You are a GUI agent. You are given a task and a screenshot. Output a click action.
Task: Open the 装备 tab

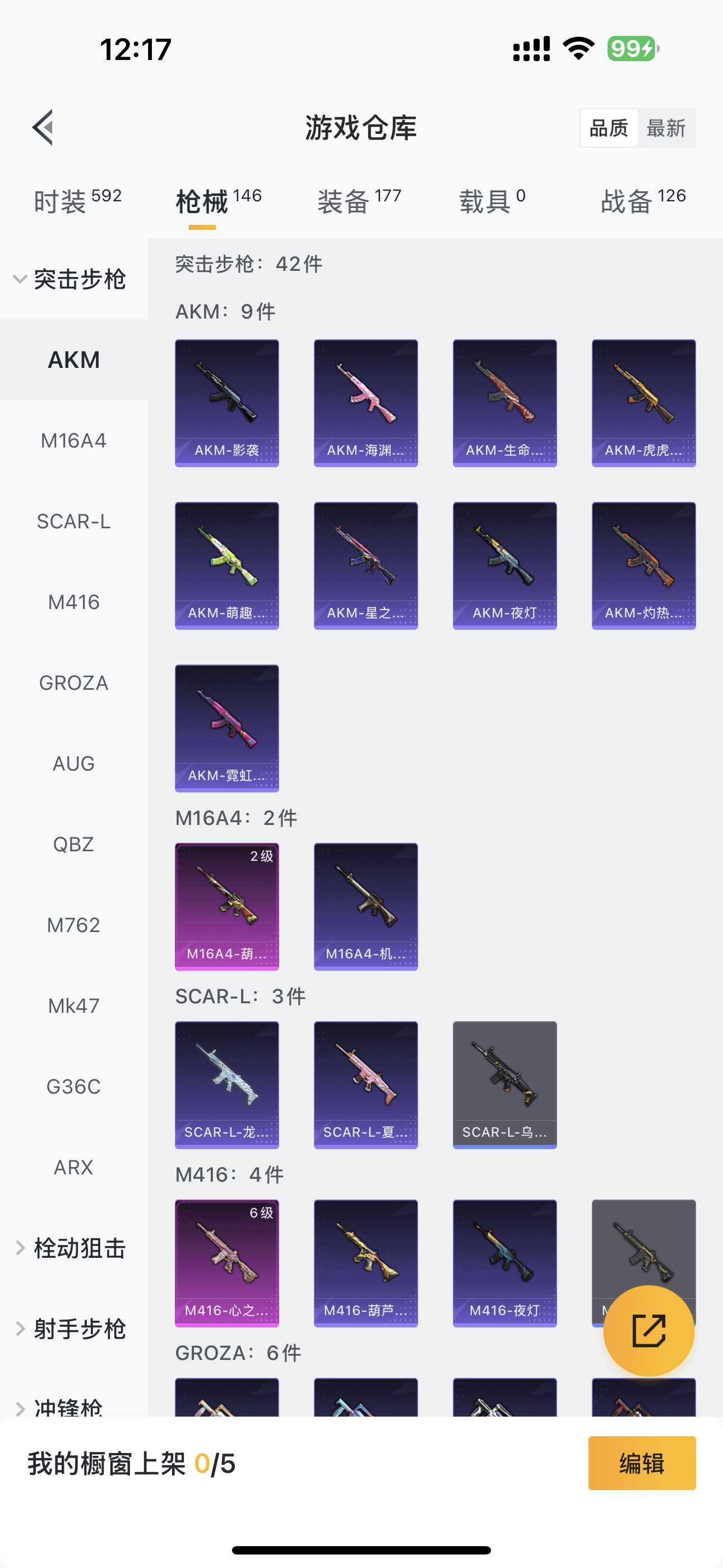pyautogui.click(x=359, y=201)
